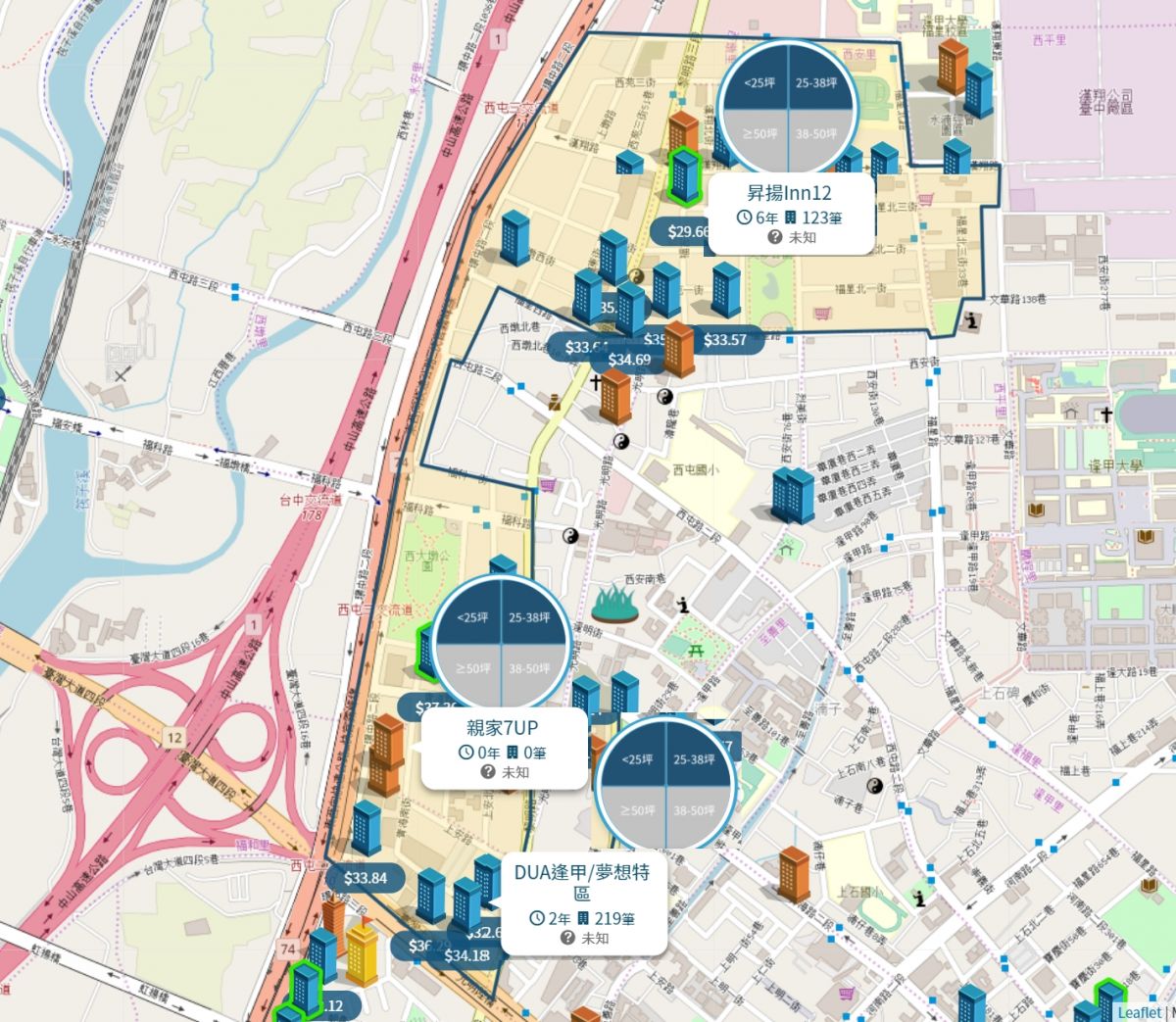1176x1022 pixels.
Task: Select the 25-38坪 segment above 昇揚Inn12
Action: tap(816, 85)
